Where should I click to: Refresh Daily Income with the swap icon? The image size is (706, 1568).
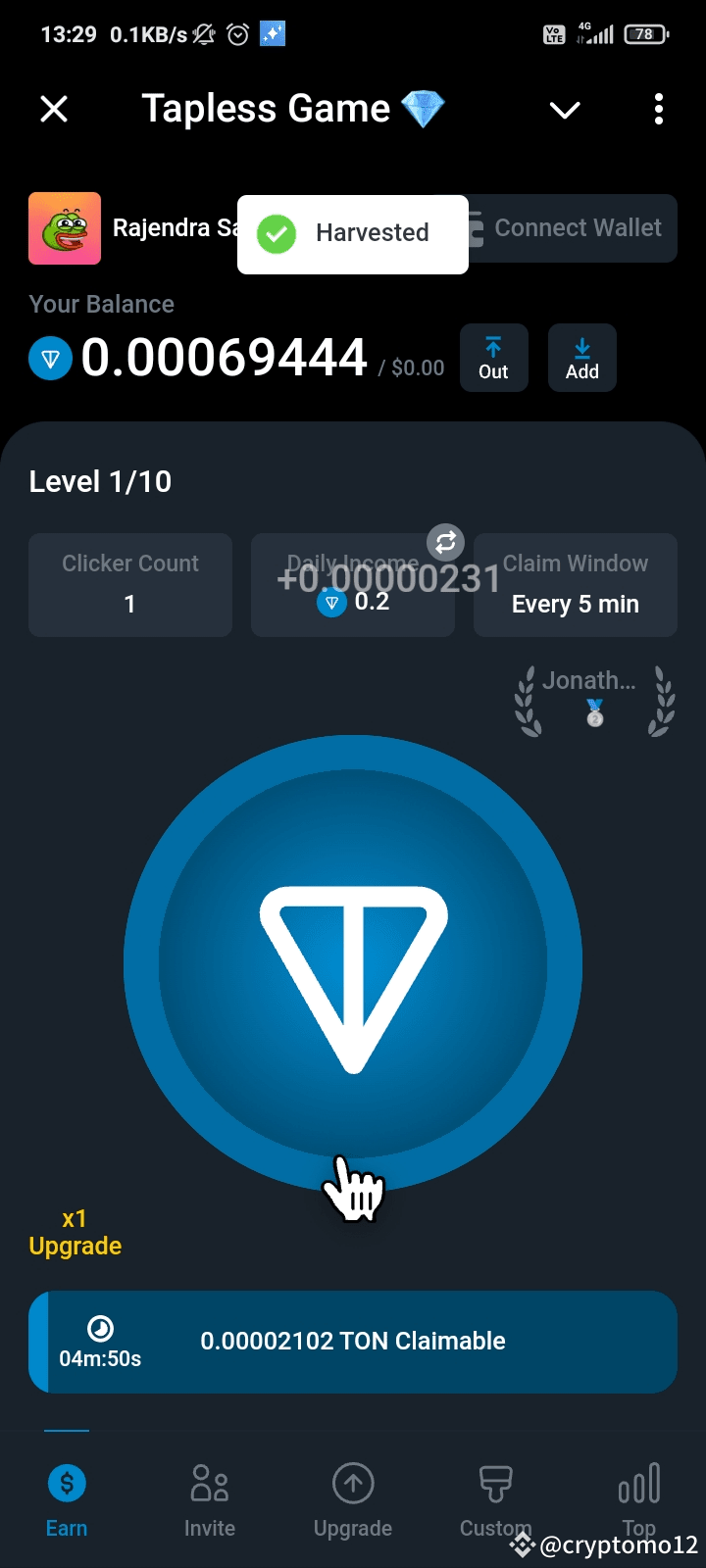coord(445,541)
